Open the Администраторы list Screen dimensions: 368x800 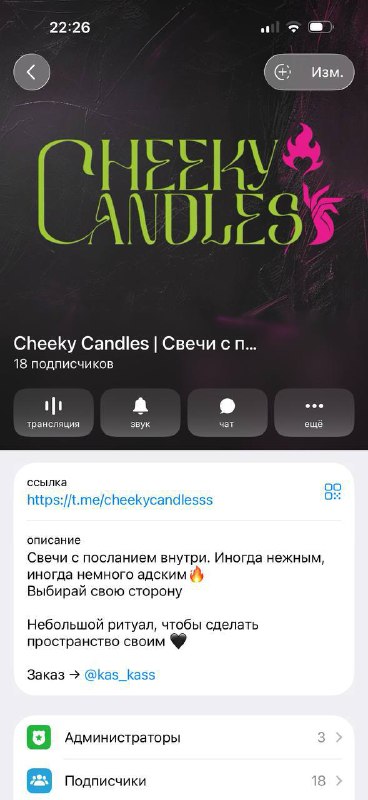tap(184, 737)
